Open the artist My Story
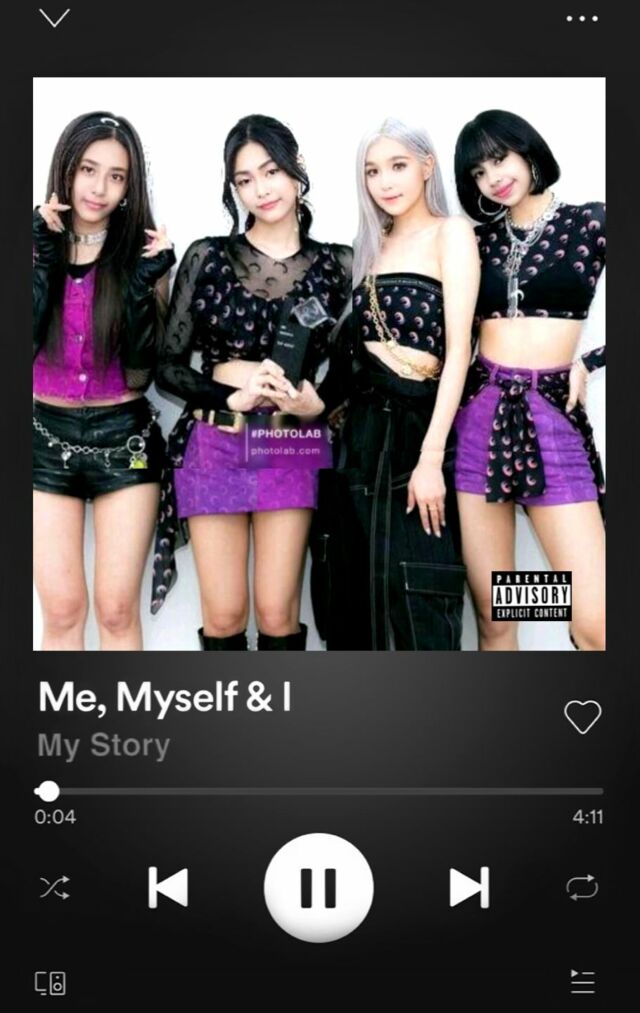Image resolution: width=640 pixels, height=1013 pixels. (104, 746)
